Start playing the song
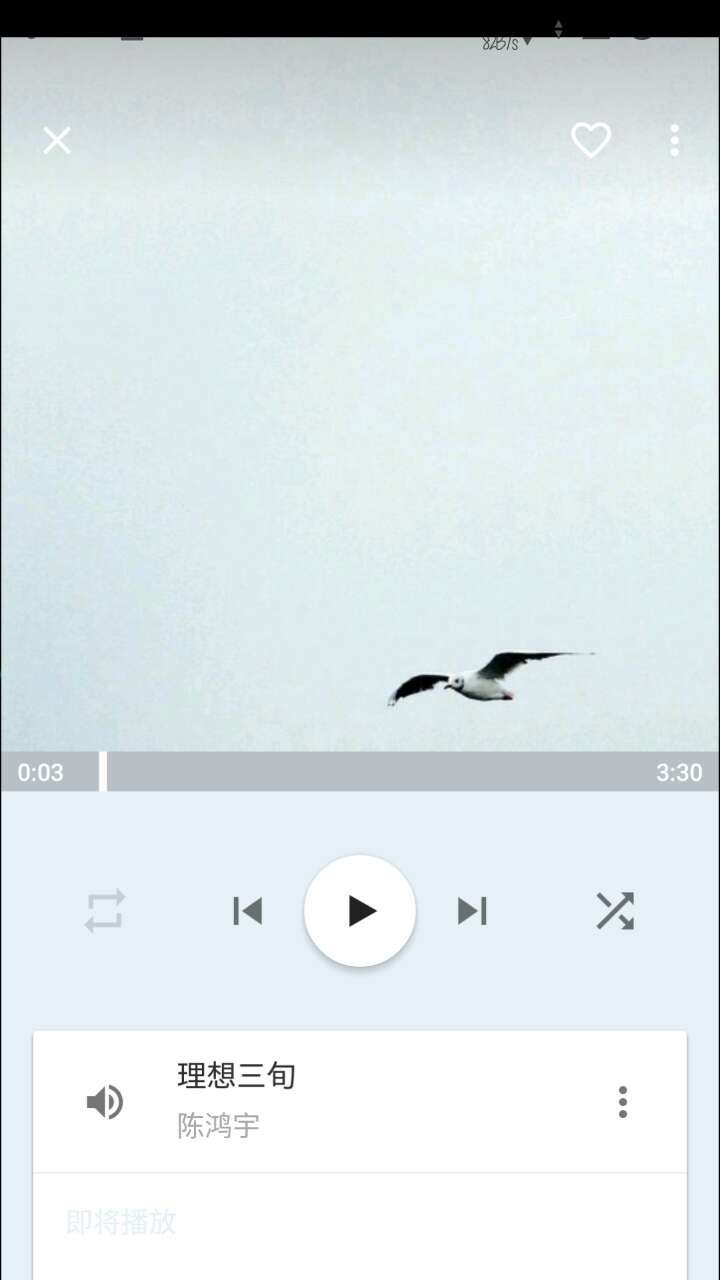Viewport: 720px width, 1280px height. click(360, 911)
